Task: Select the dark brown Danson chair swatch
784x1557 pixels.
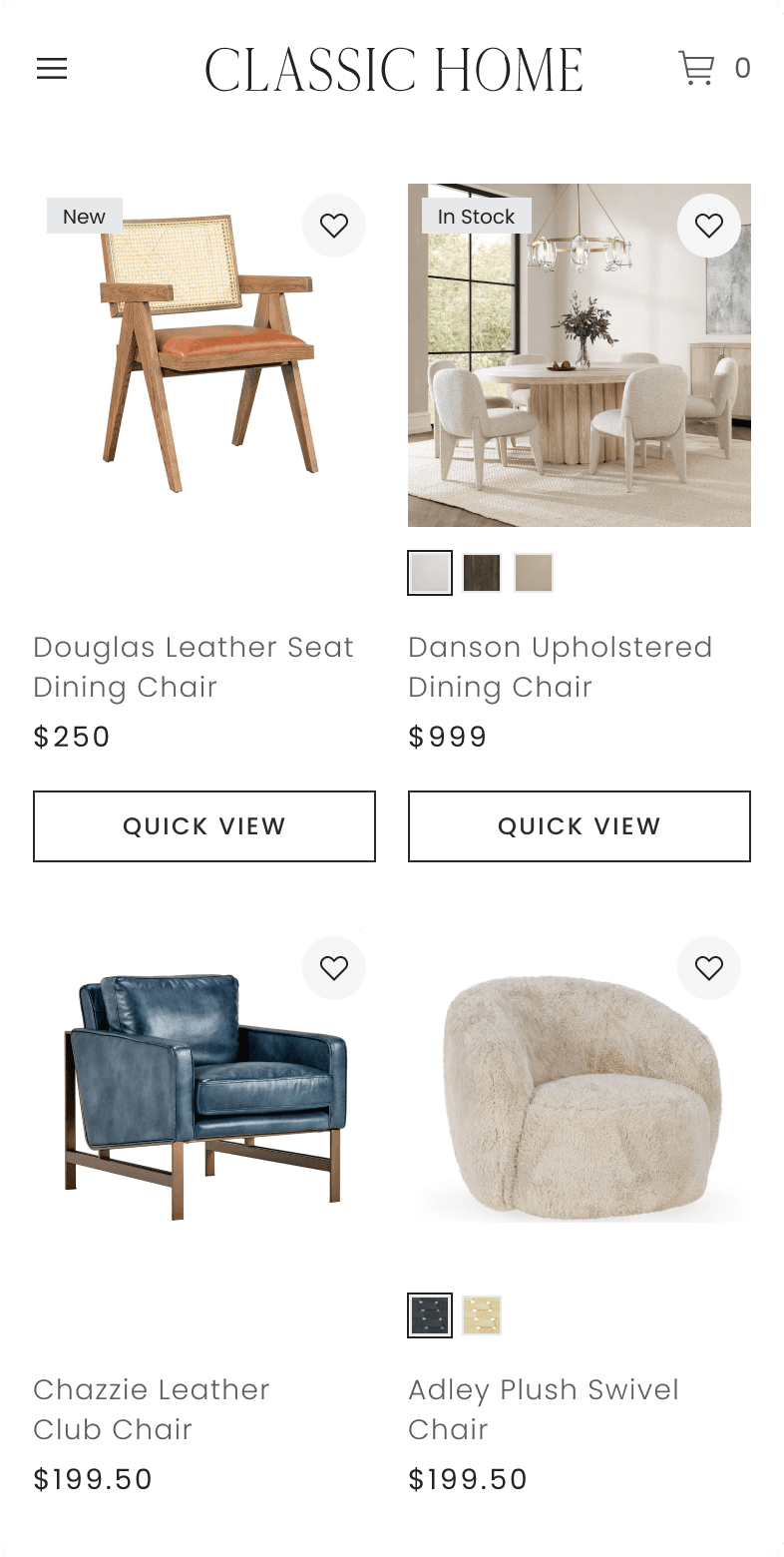Action: [482, 573]
